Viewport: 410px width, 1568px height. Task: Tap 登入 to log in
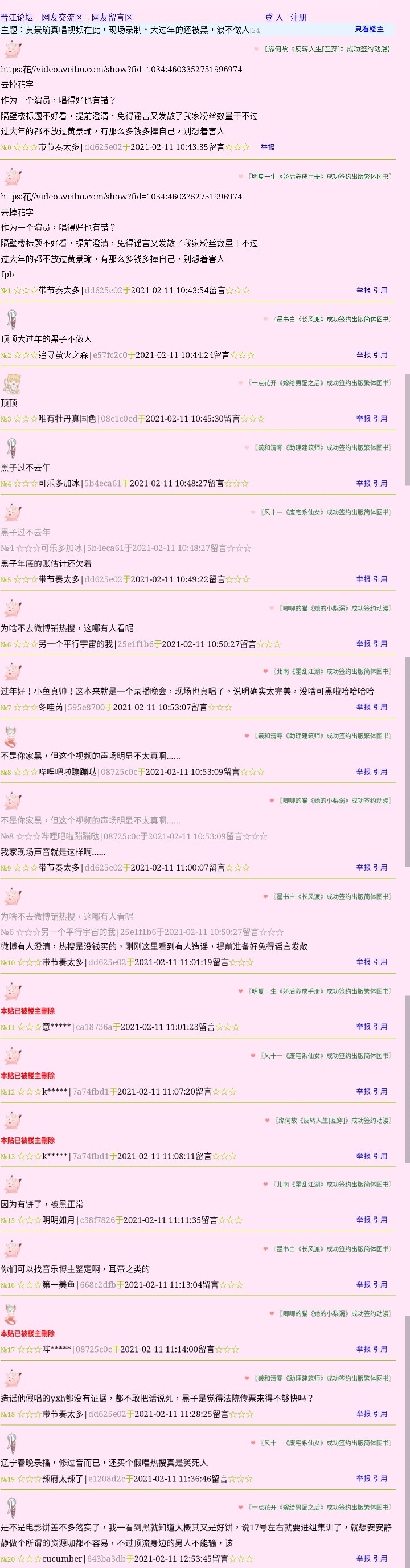[x=274, y=17]
